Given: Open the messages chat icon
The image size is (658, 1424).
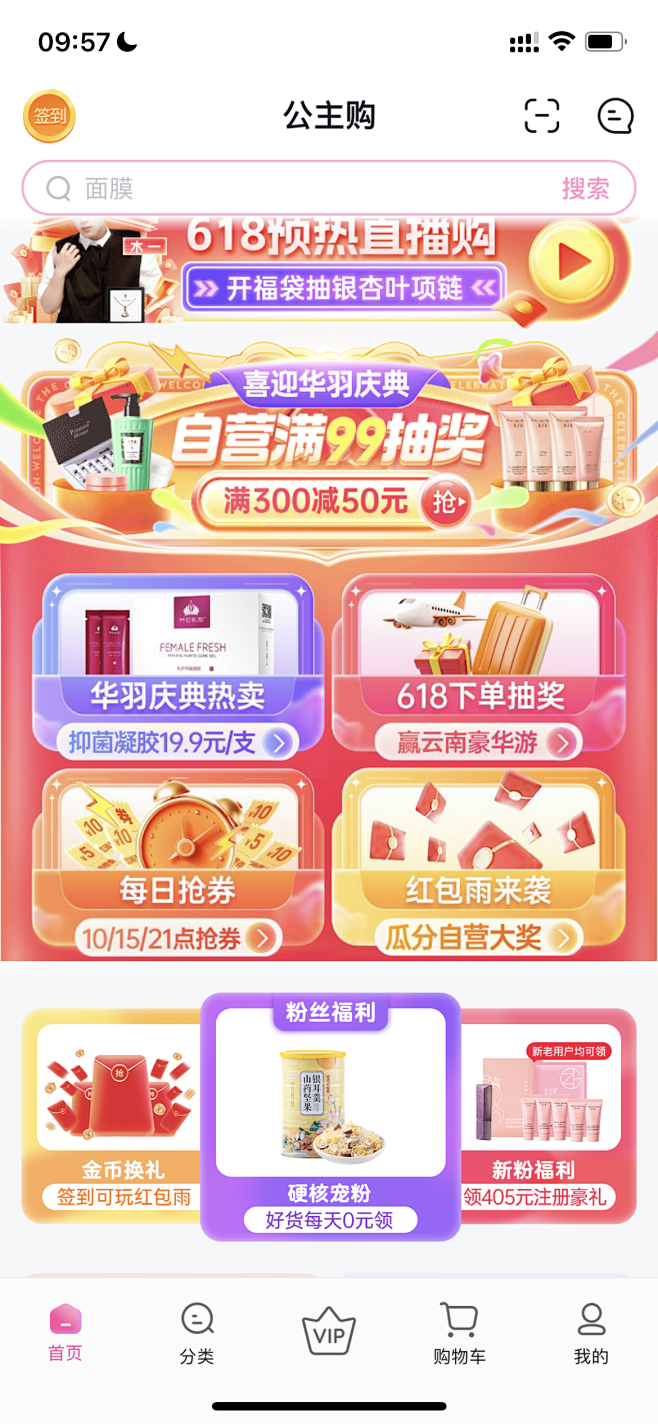Looking at the screenshot, I should click(x=615, y=116).
